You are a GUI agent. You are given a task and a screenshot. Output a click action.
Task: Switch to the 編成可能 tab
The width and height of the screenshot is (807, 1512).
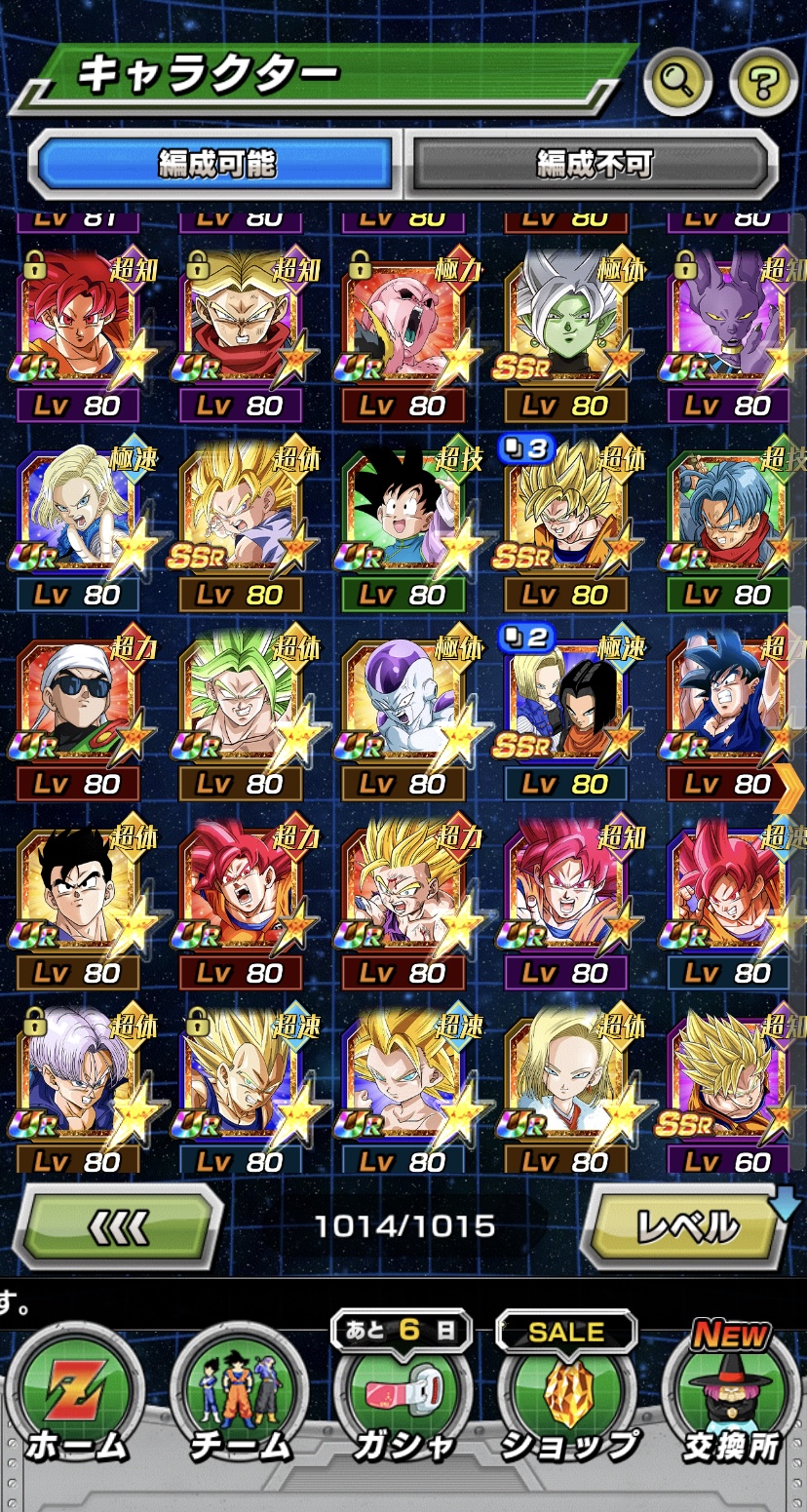(x=214, y=162)
